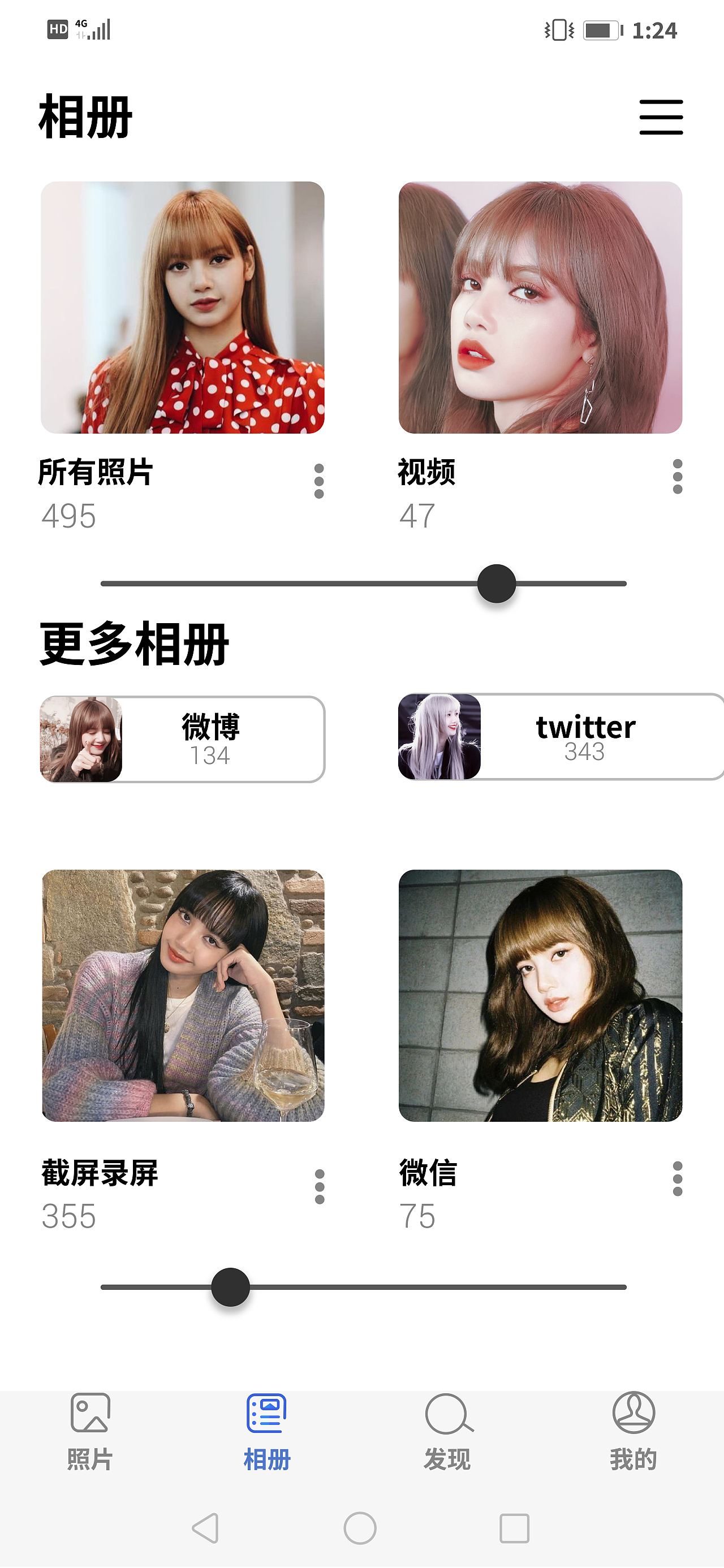Open the 微信 album

(540, 995)
